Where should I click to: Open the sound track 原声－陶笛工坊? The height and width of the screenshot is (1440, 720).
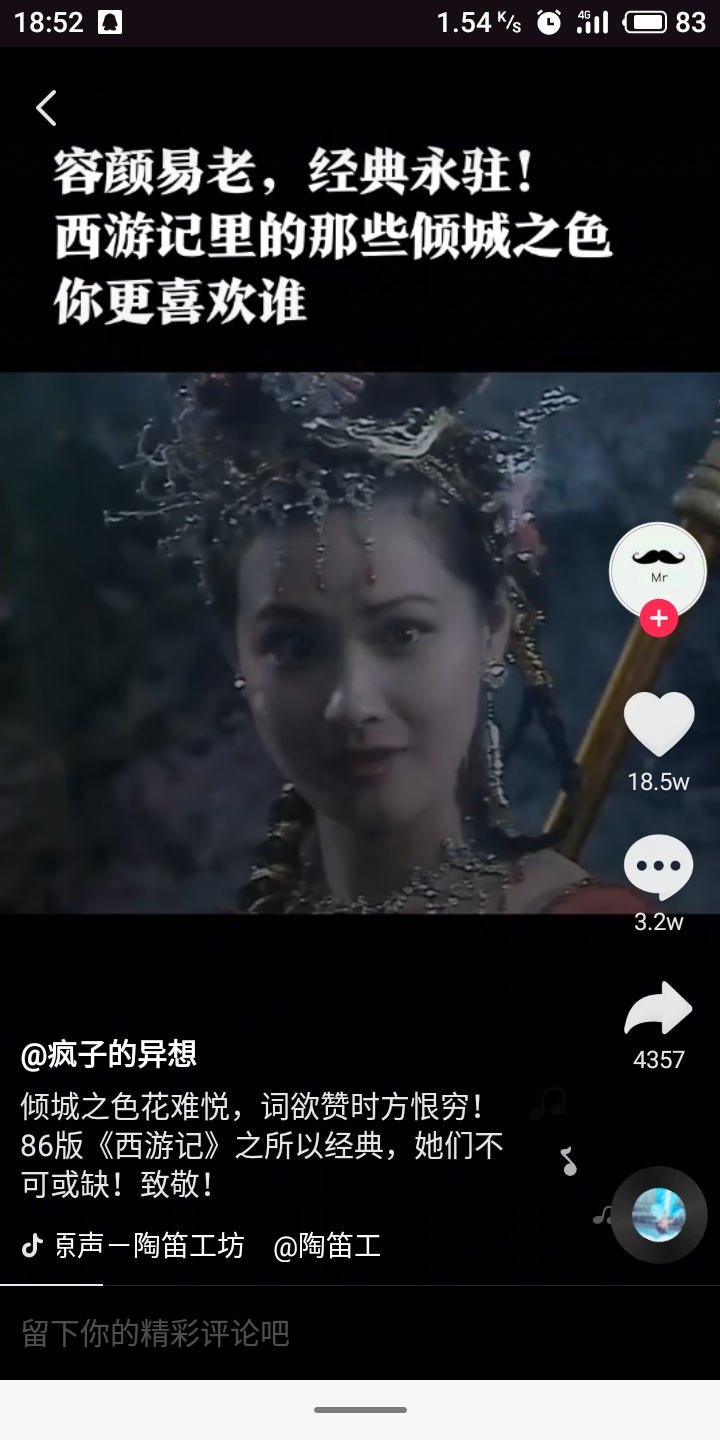pyautogui.click(x=150, y=1246)
